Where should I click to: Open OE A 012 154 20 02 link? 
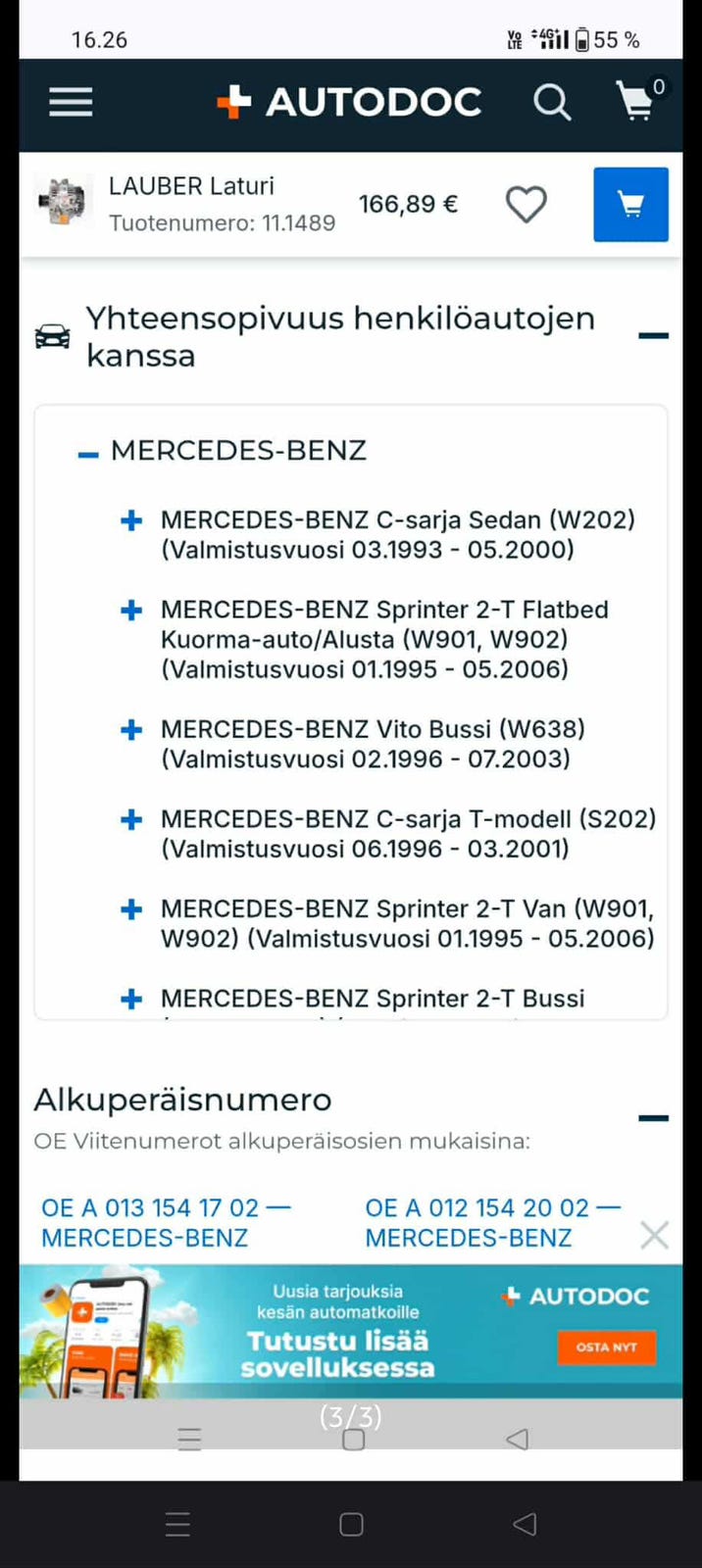490,1222
